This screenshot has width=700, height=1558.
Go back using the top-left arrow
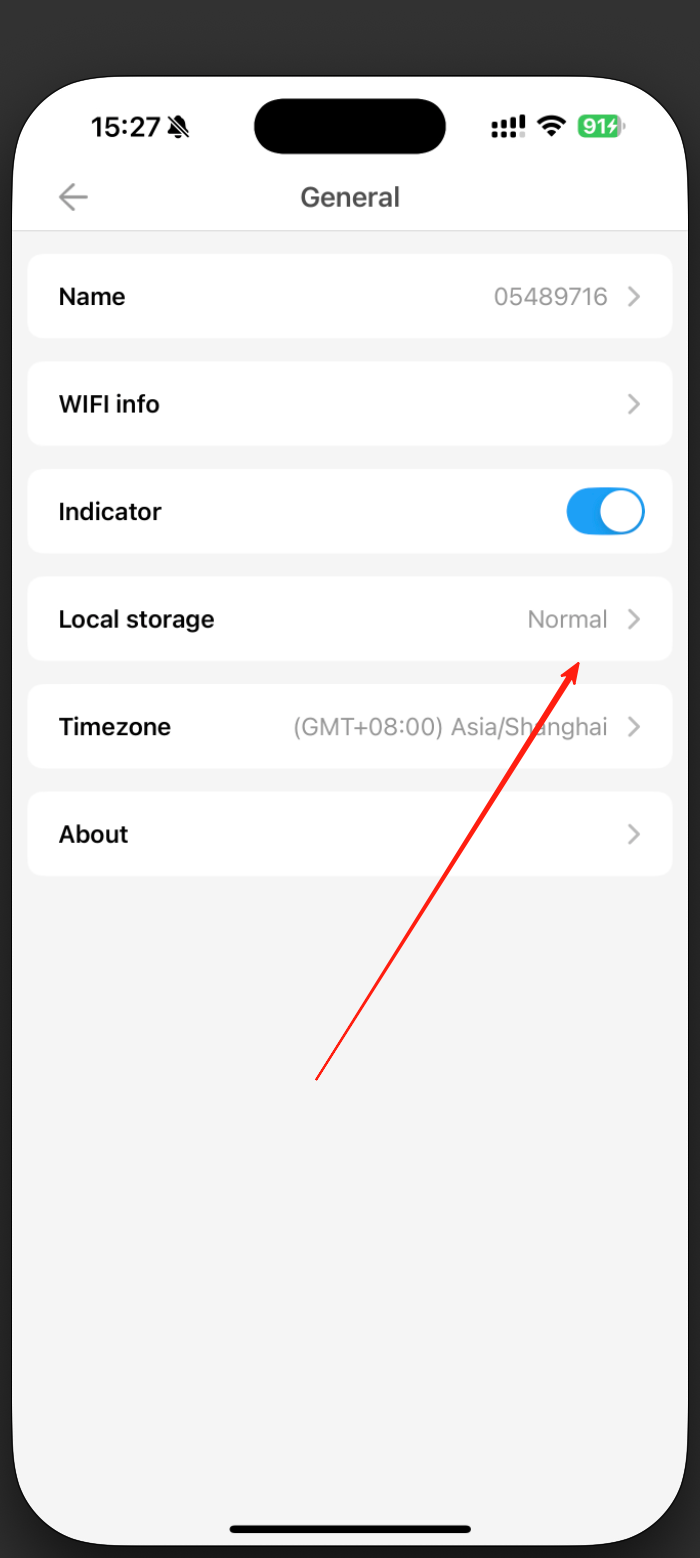coord(73,197)
